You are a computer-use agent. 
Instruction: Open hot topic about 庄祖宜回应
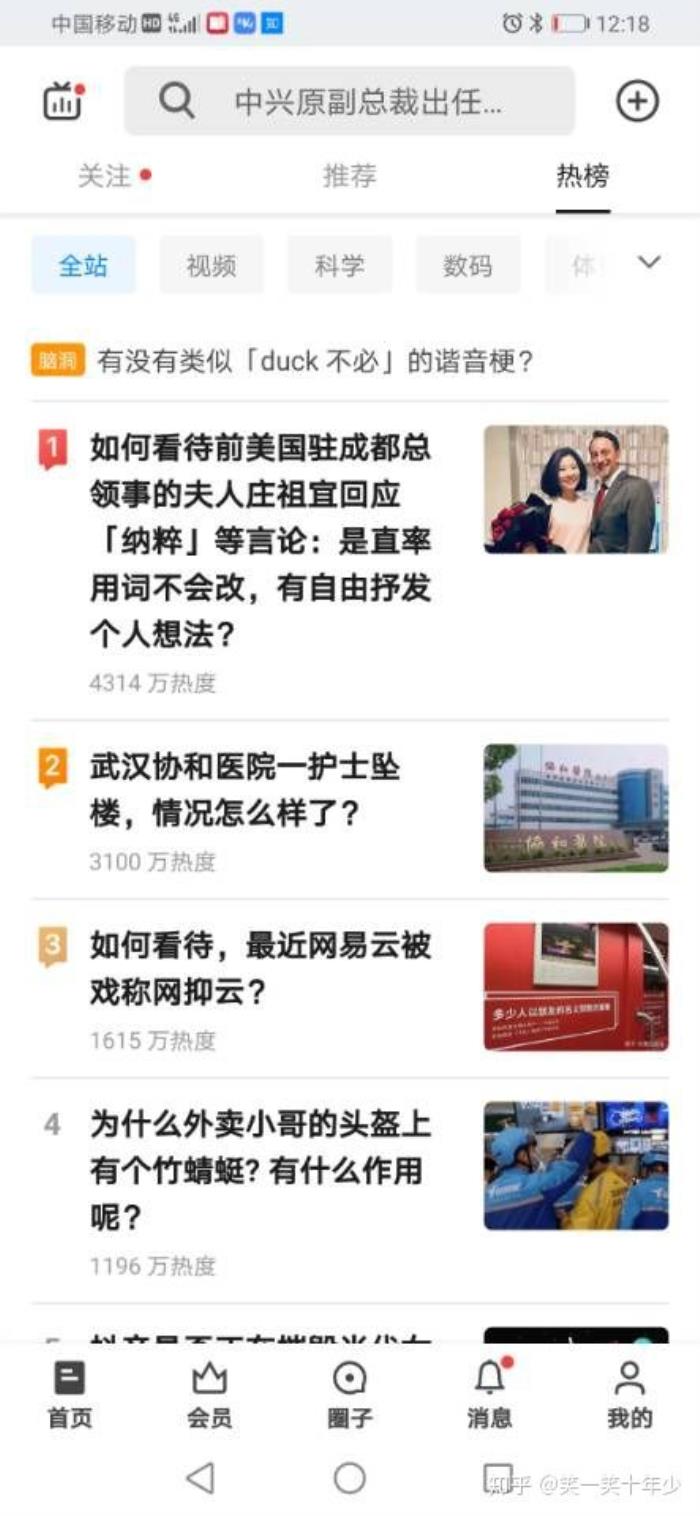coord(260,540)
